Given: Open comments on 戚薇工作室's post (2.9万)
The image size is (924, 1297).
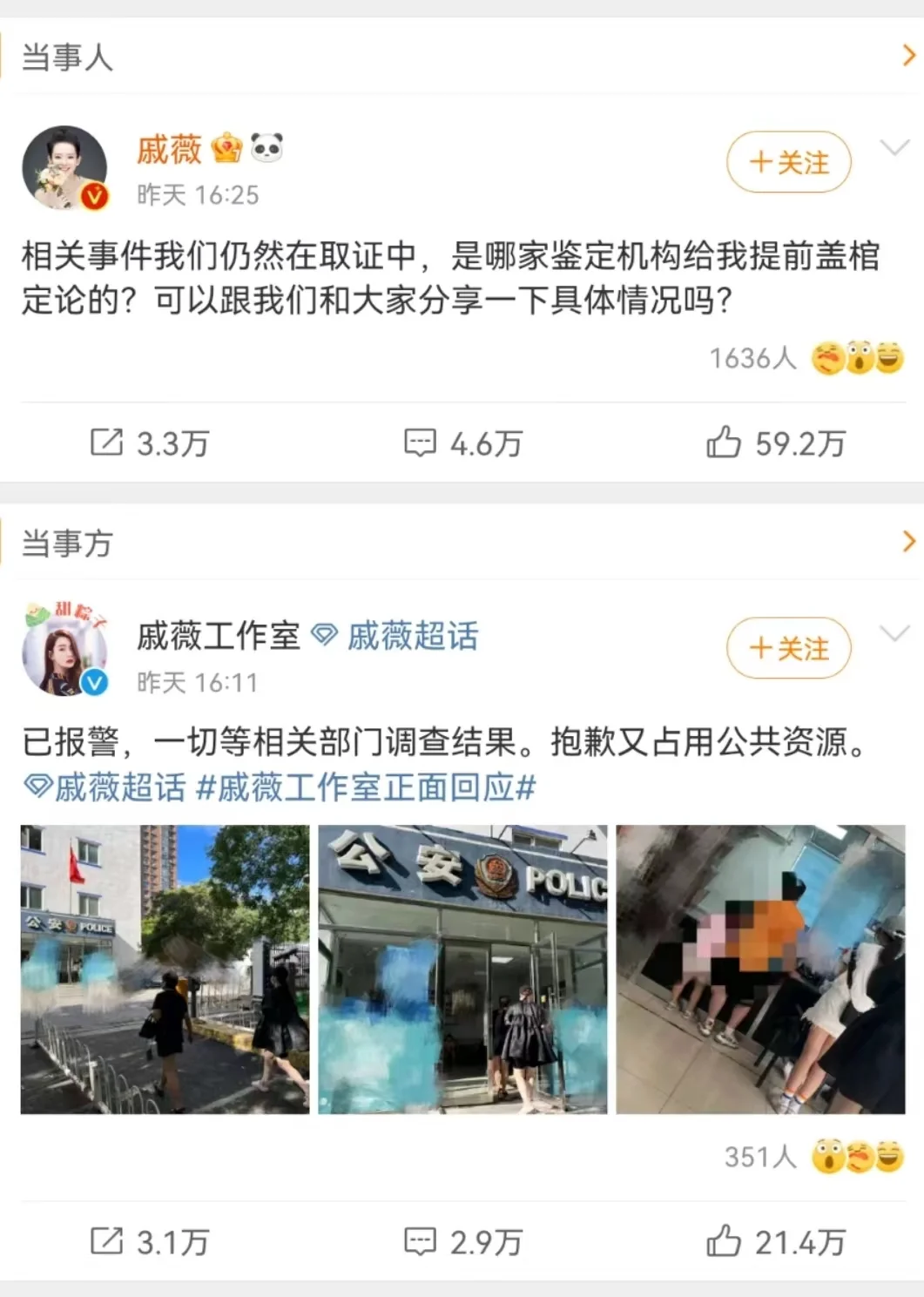Looking at the screenshot, I should [x=462, y=1241].
